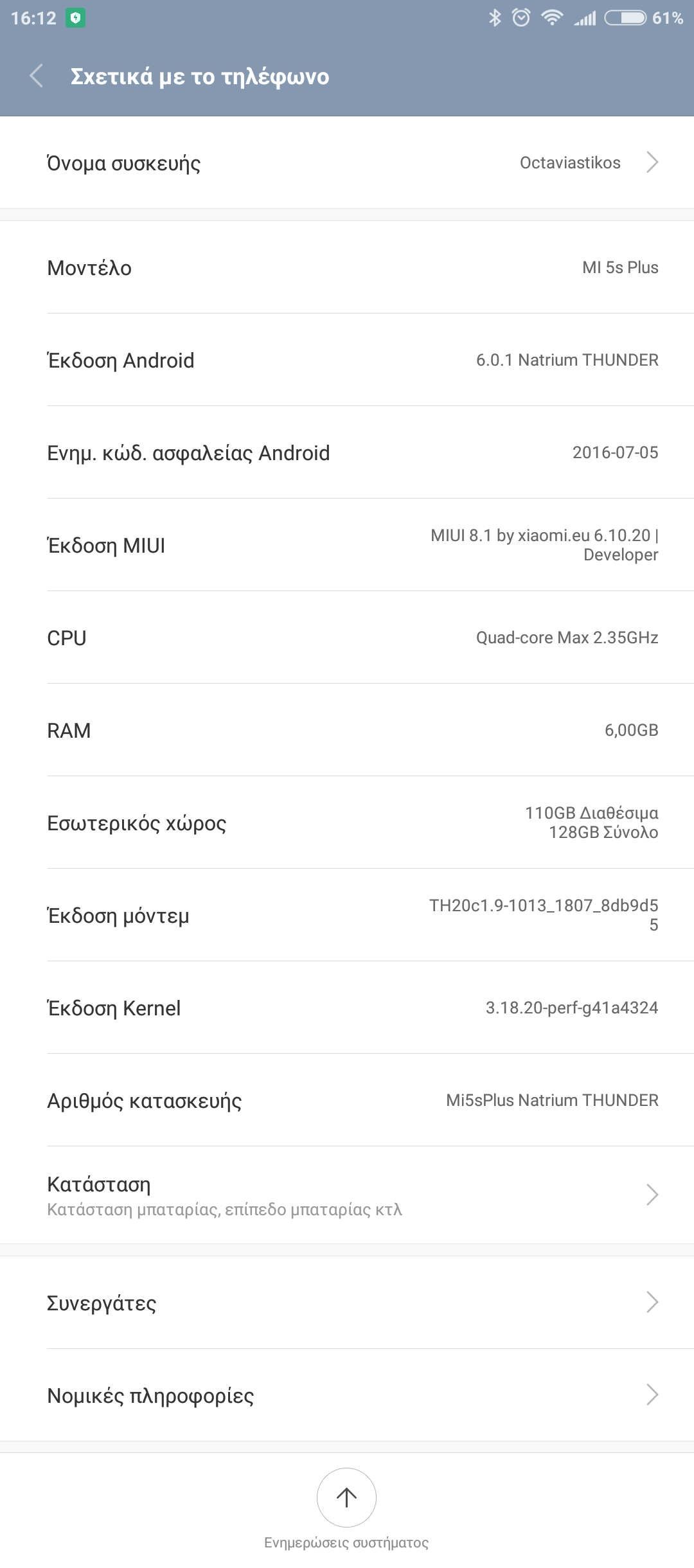Open Κατάσταση battery status details
Image resolution: width=694 pixels, height=1568 pixels.
[347, 1195]
